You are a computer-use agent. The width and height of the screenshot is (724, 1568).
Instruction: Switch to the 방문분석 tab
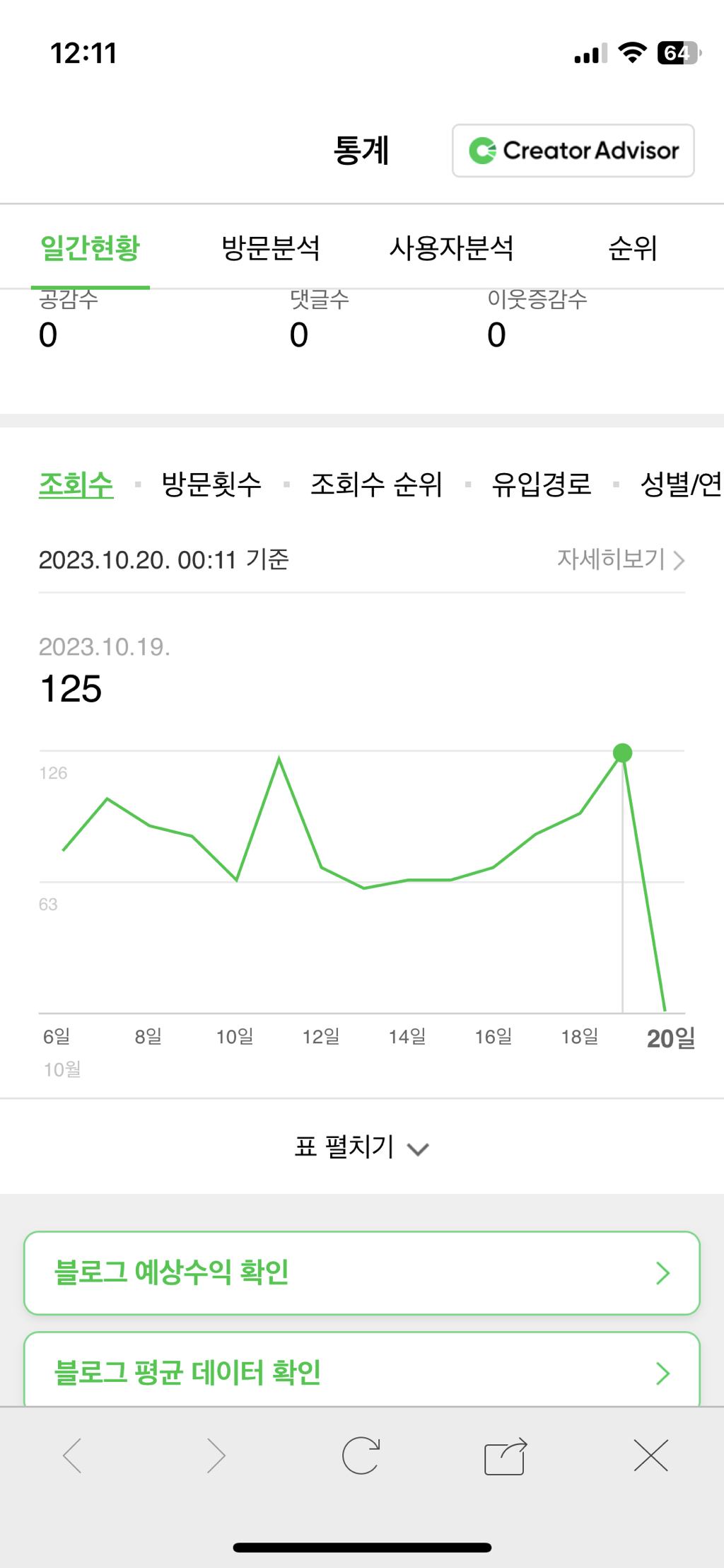[x=271, y=248]
